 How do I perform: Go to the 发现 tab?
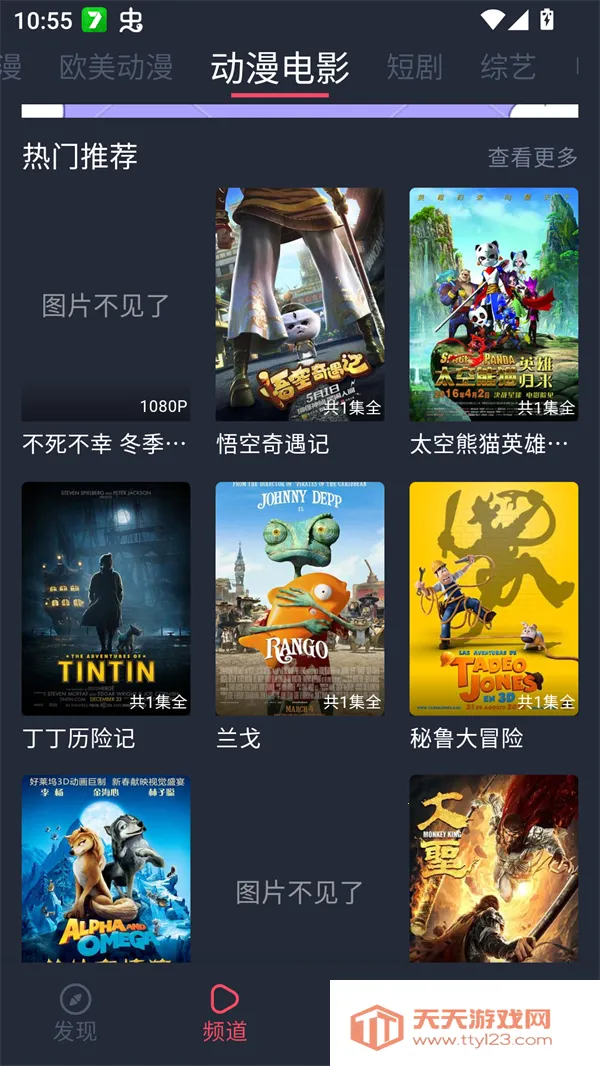[x=75, y=1012]
